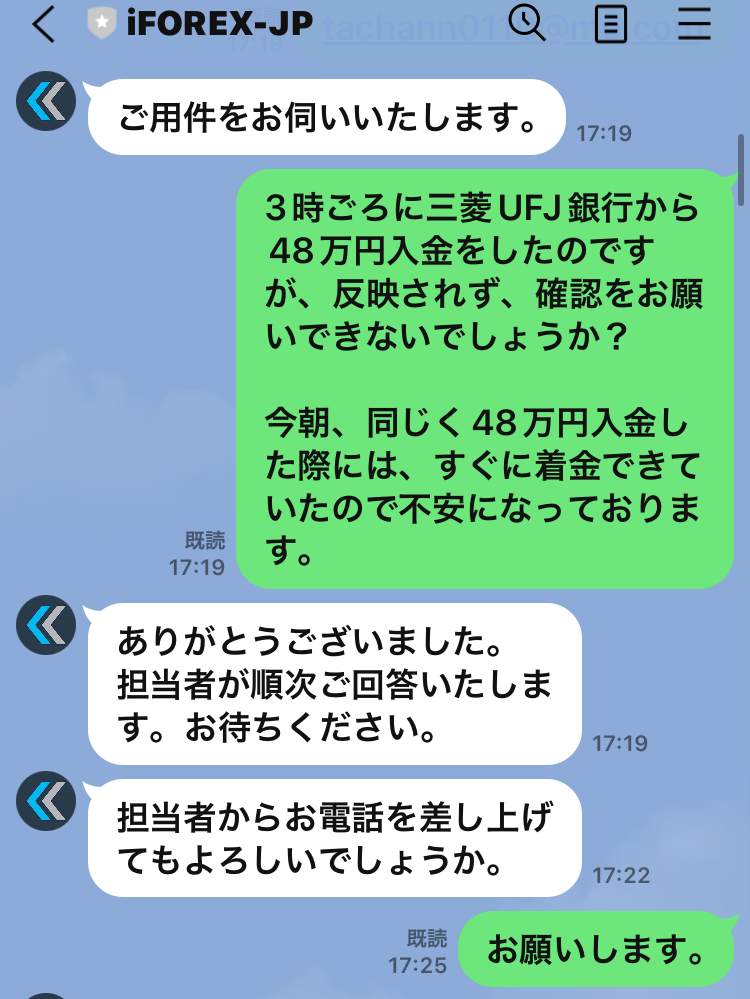This screenshot has height=999, width=750.
Task: Go back from the iFOREX-JP chat
Action: pos(42,24)
